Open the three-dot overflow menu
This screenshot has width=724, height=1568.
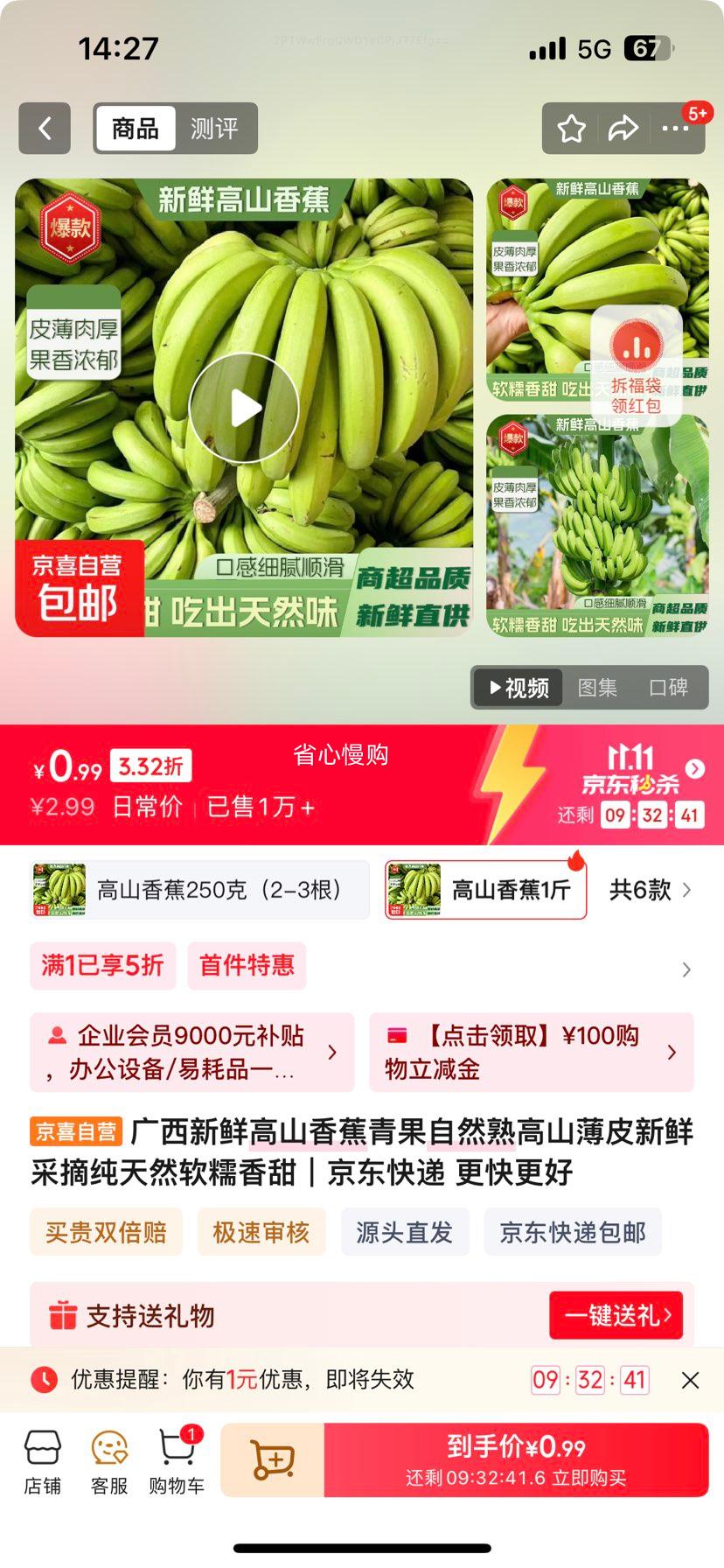click(x=675, y=129)
